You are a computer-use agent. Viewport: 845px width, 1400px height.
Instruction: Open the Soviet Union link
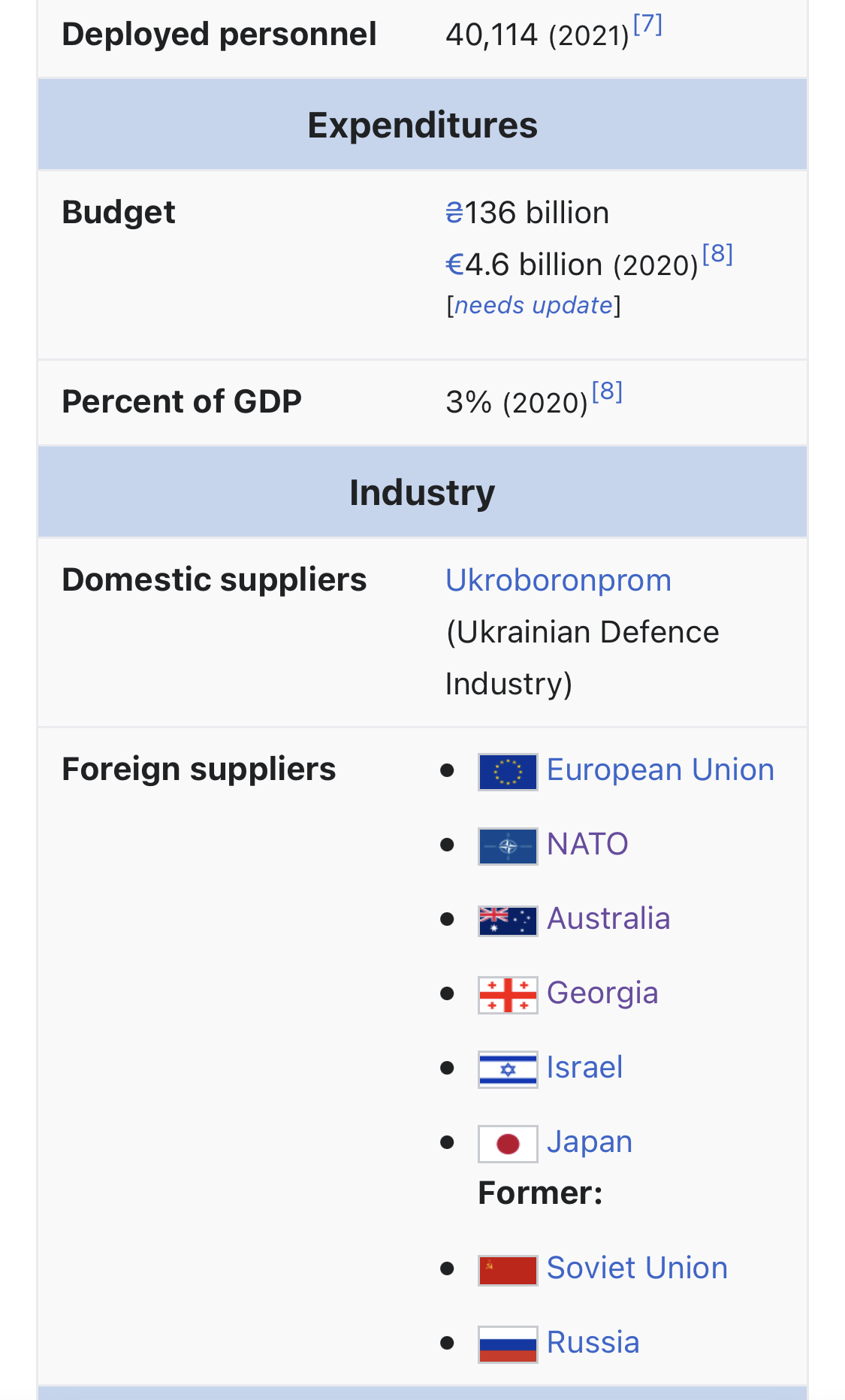[636, 1268]
